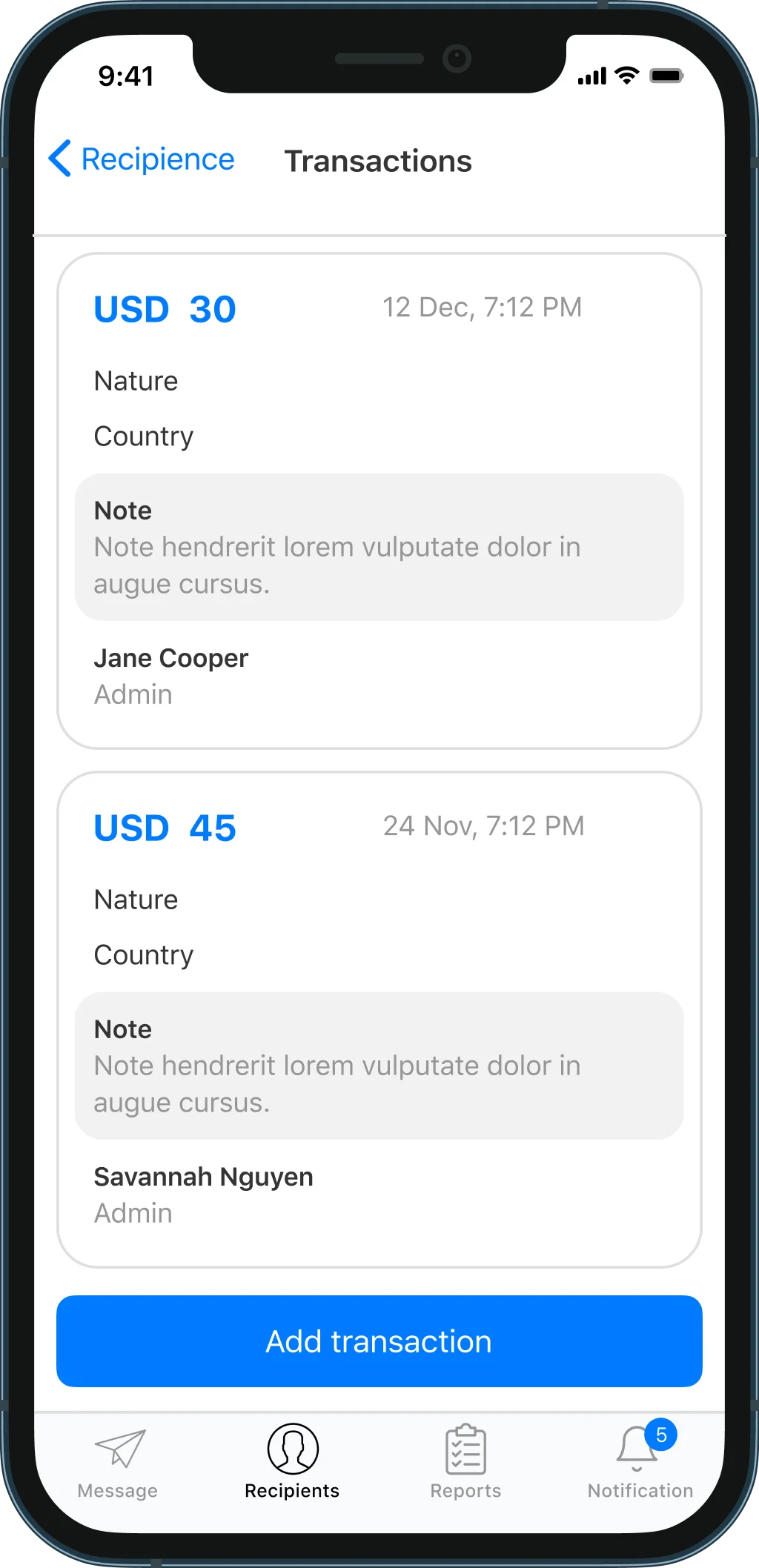Tap the back chevron next to Recipience
The image size is (759, 1568).
[x=59, y=159]
